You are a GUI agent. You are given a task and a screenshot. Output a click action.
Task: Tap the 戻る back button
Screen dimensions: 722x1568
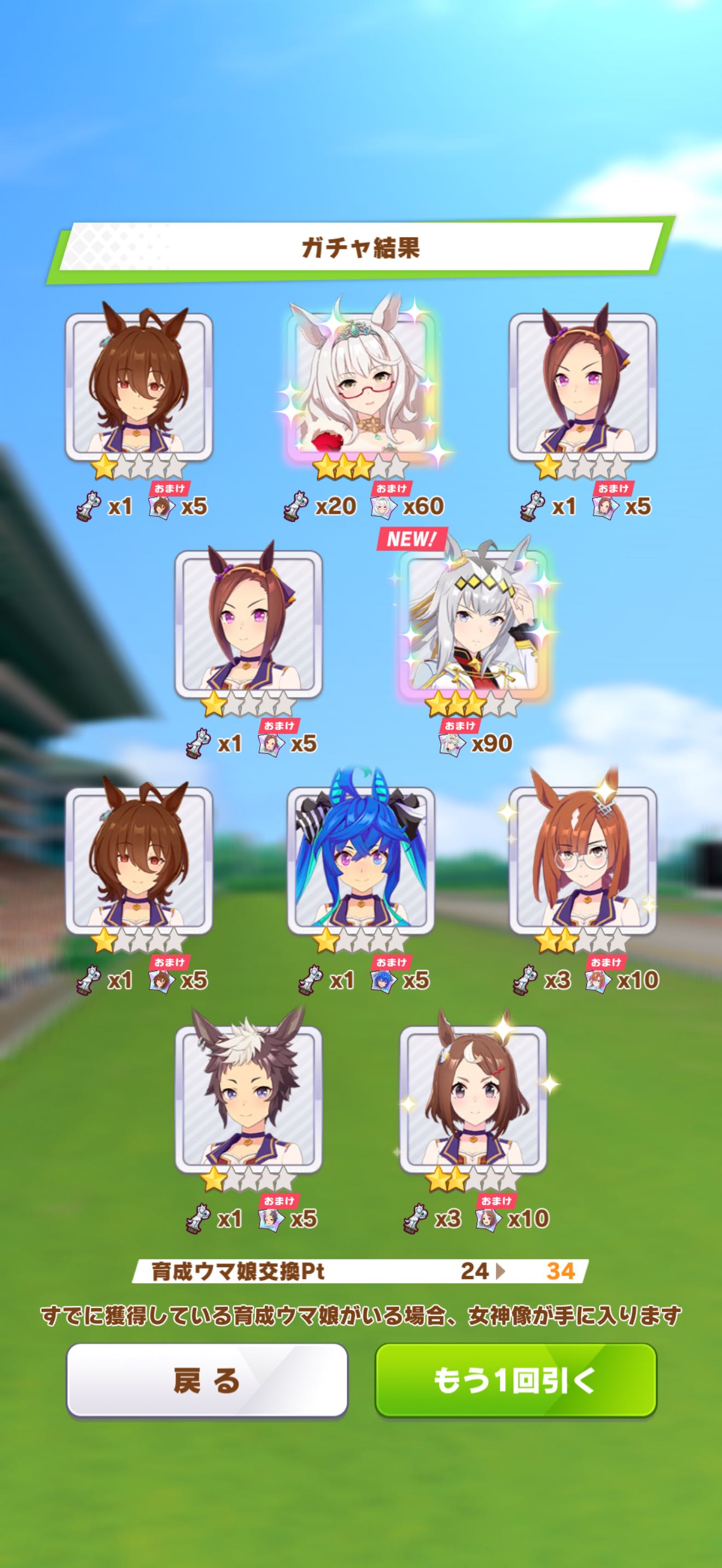pos(207,1380)
